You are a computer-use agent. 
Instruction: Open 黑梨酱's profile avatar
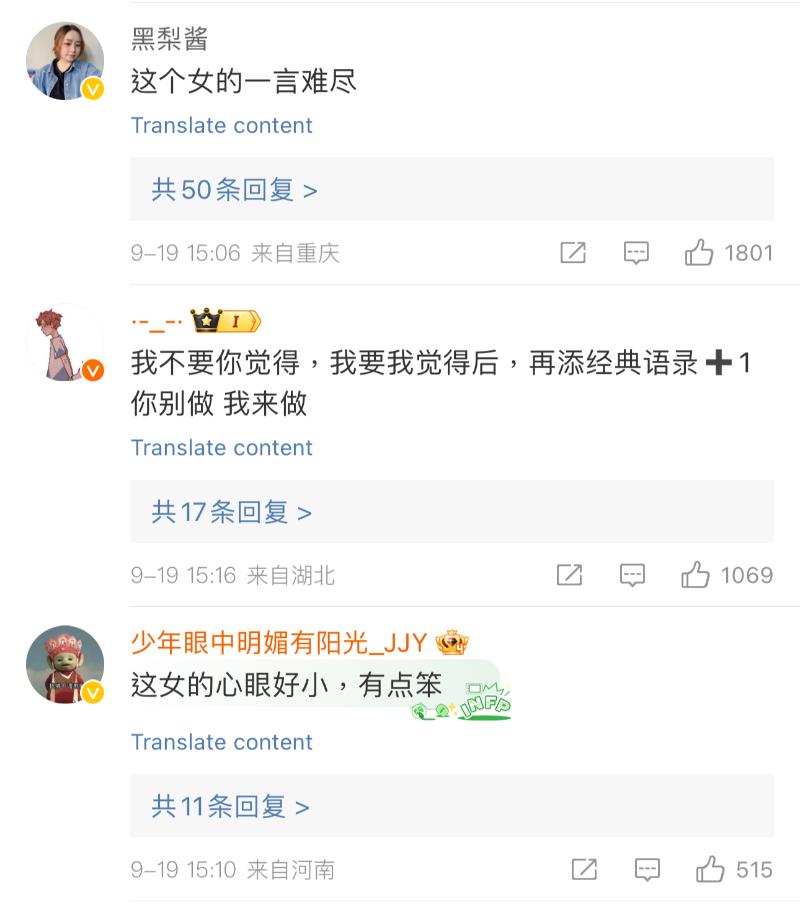tap(65, 61)
